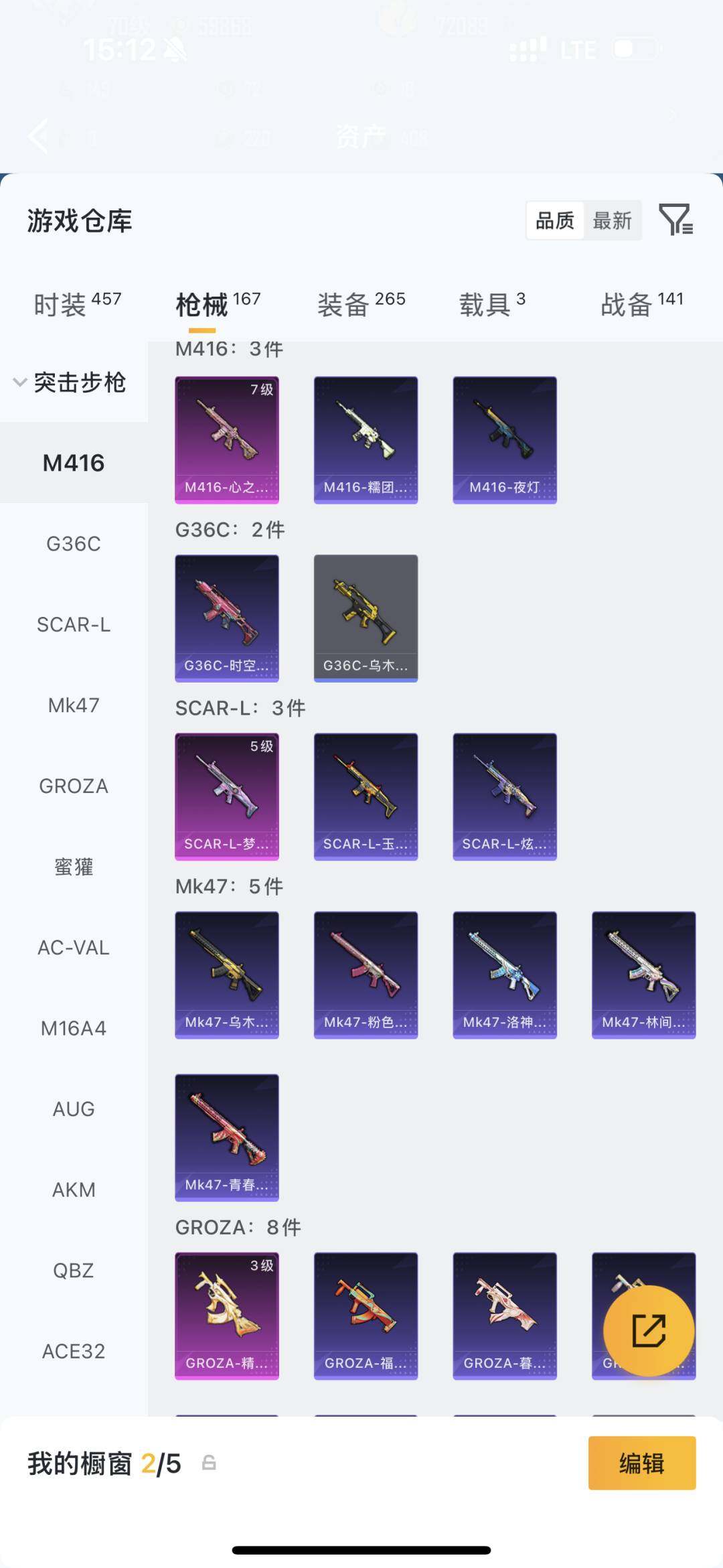Open the Mk47-青春 skin card
Image resolution: width=723 pixels, height=1568 pixels.
click(227, 1137)
